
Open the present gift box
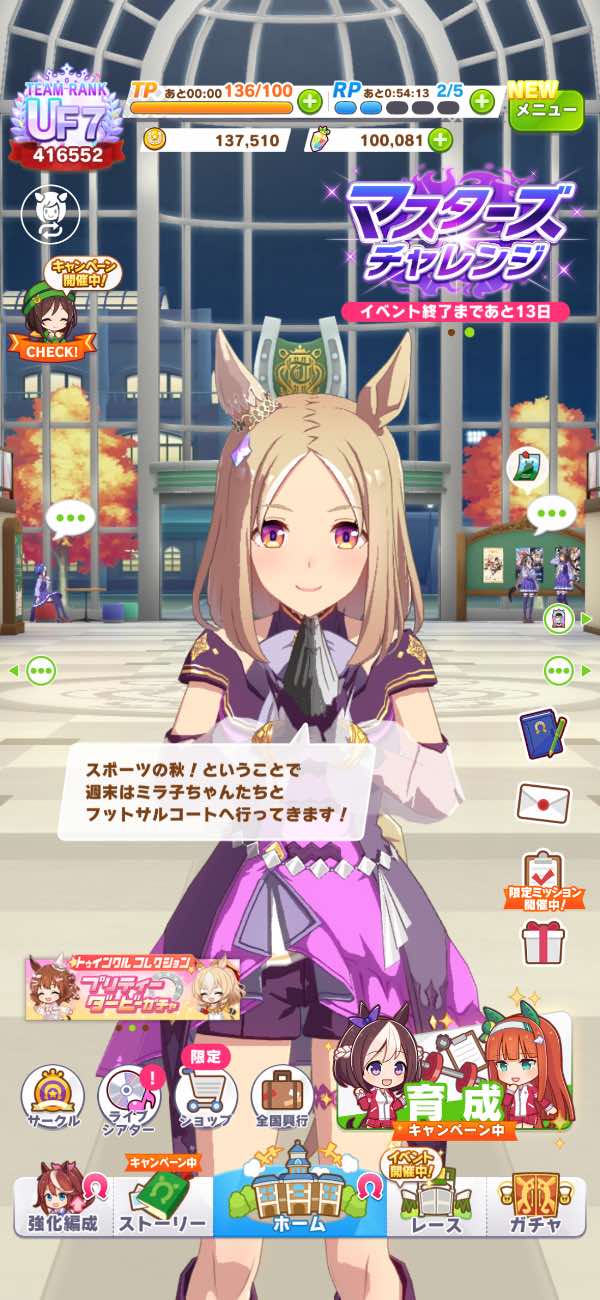pyautogui.click(x=543, y=941)
